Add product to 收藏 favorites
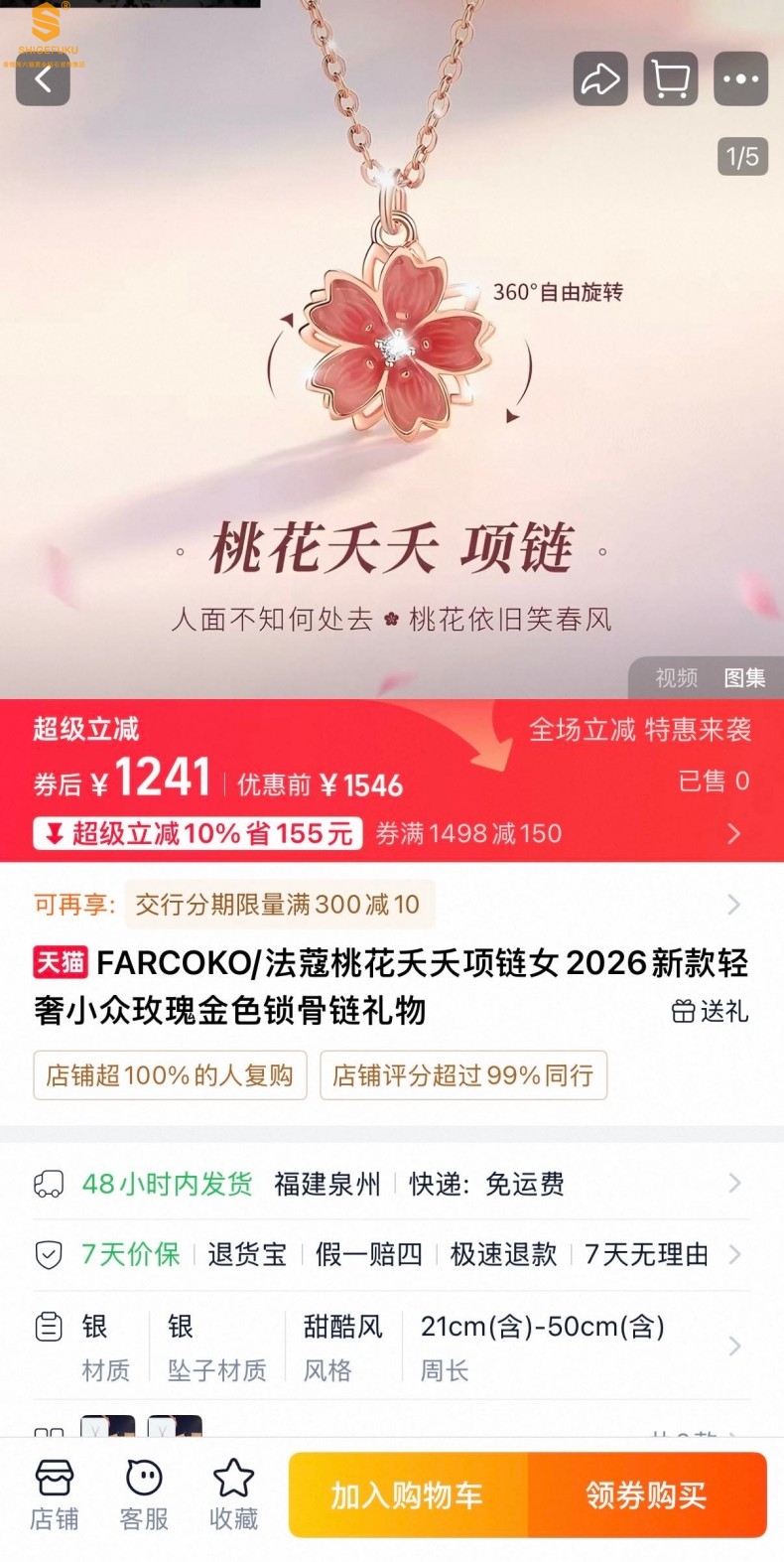Image resolution: width=784 pixels, height=1562 pixels. pyautogui.click(x=233, y=1495)
